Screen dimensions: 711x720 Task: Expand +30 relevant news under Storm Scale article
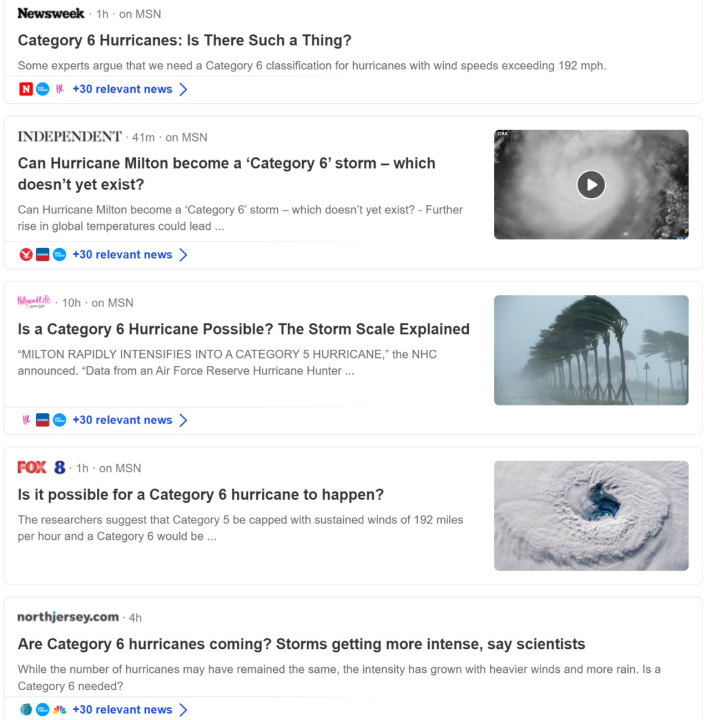point(129,420)
